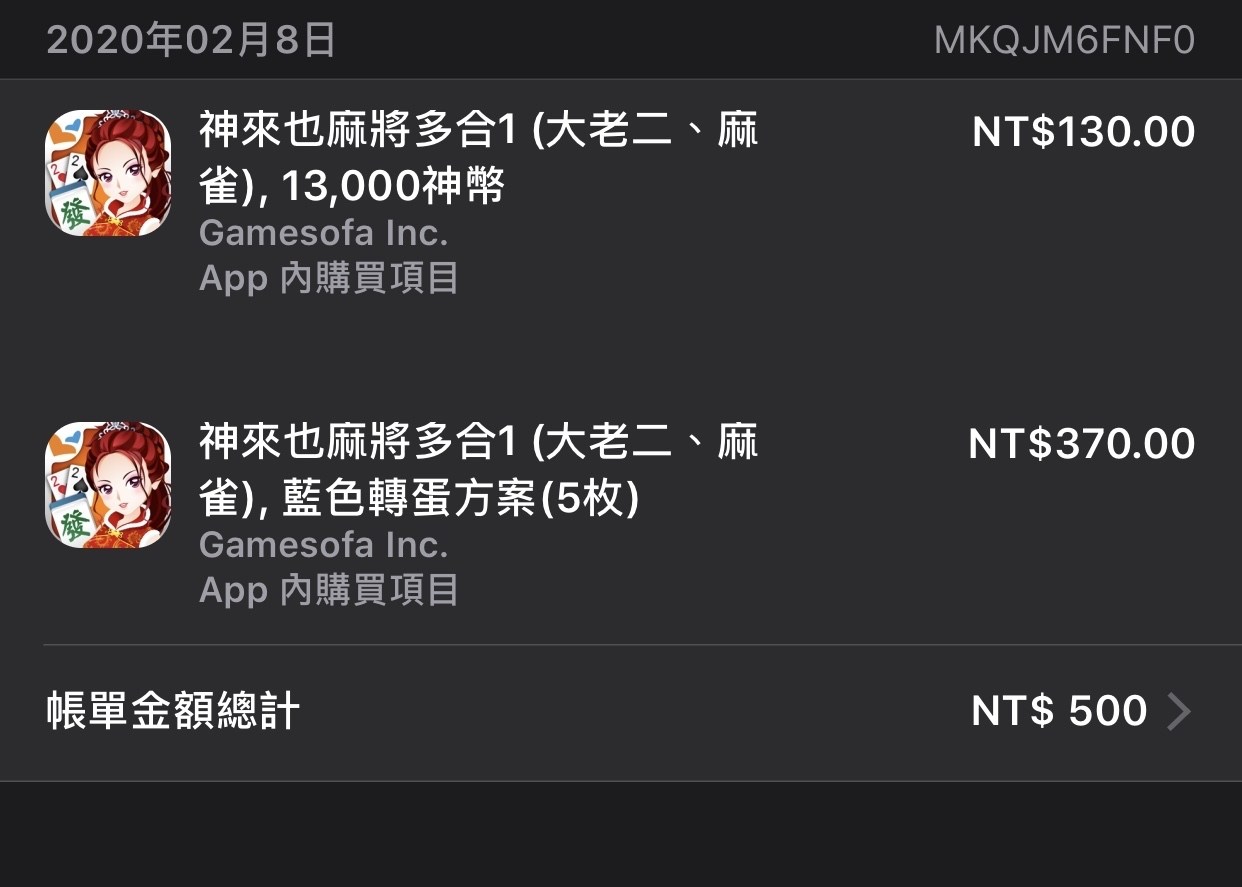
Task: Open the 帳單金額總計 NT$ 500 row
Action: tap(620, 712)
